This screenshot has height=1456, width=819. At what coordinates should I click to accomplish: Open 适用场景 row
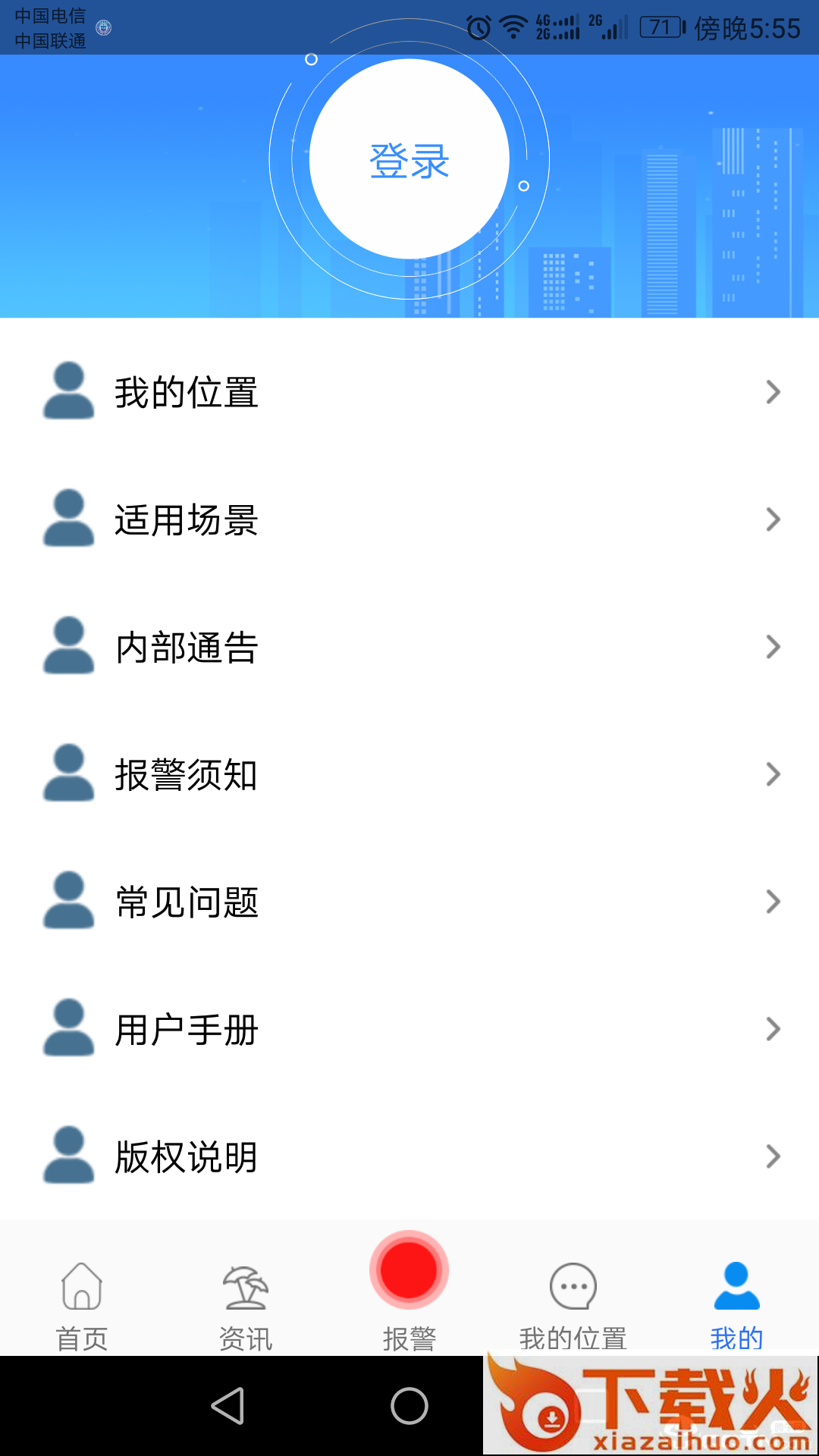409,519
